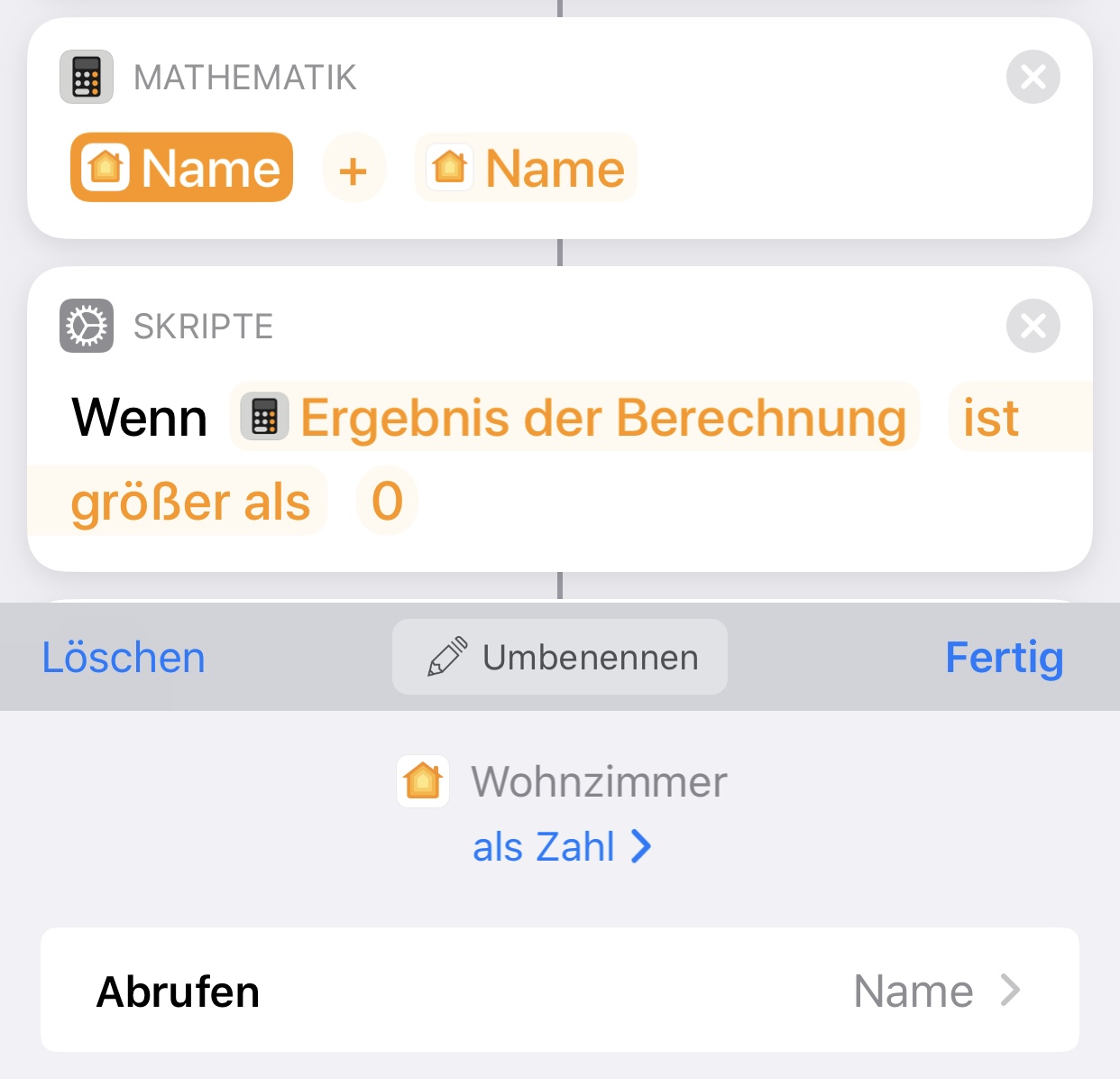Tap Löschen to delete the variable
The image size is (1120, 1079).
pyautogui.click(x=124, y=658)
